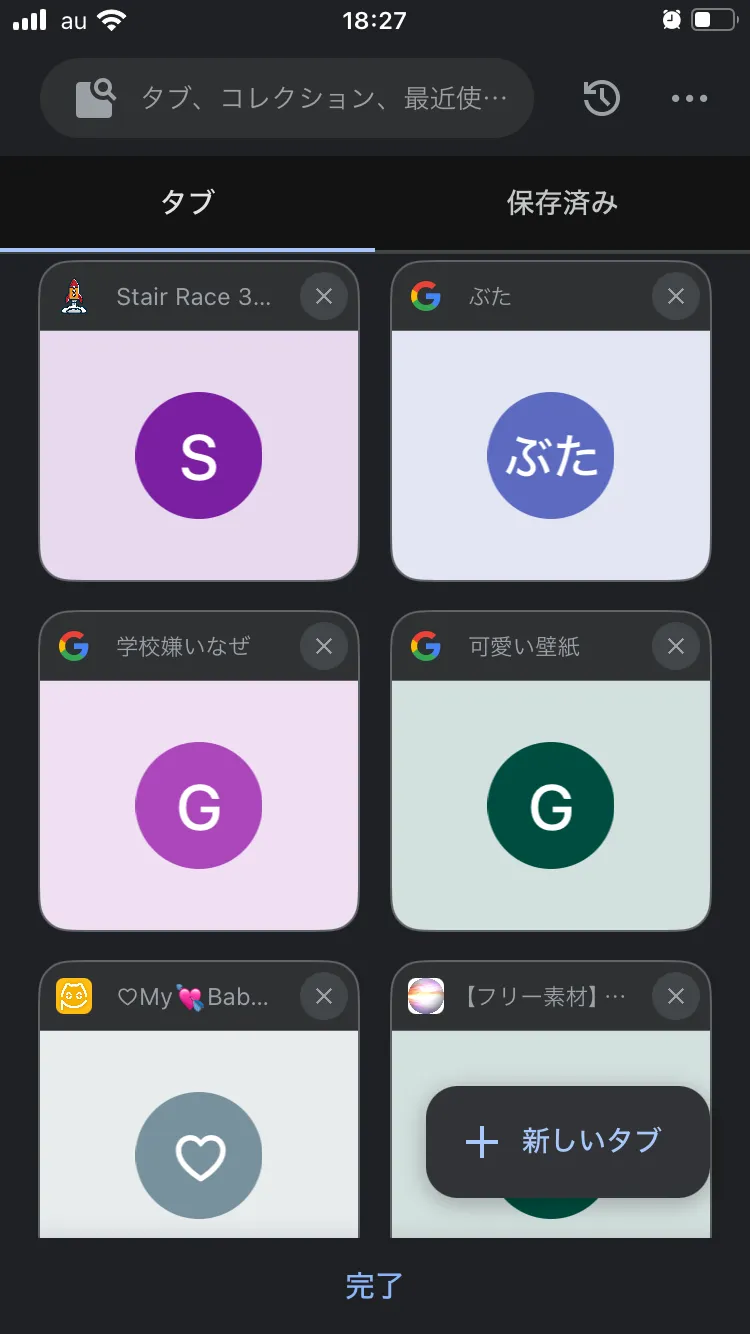Switch to the 保存済み tab
Screen dimensions: 750x1334
click(562, 203)
